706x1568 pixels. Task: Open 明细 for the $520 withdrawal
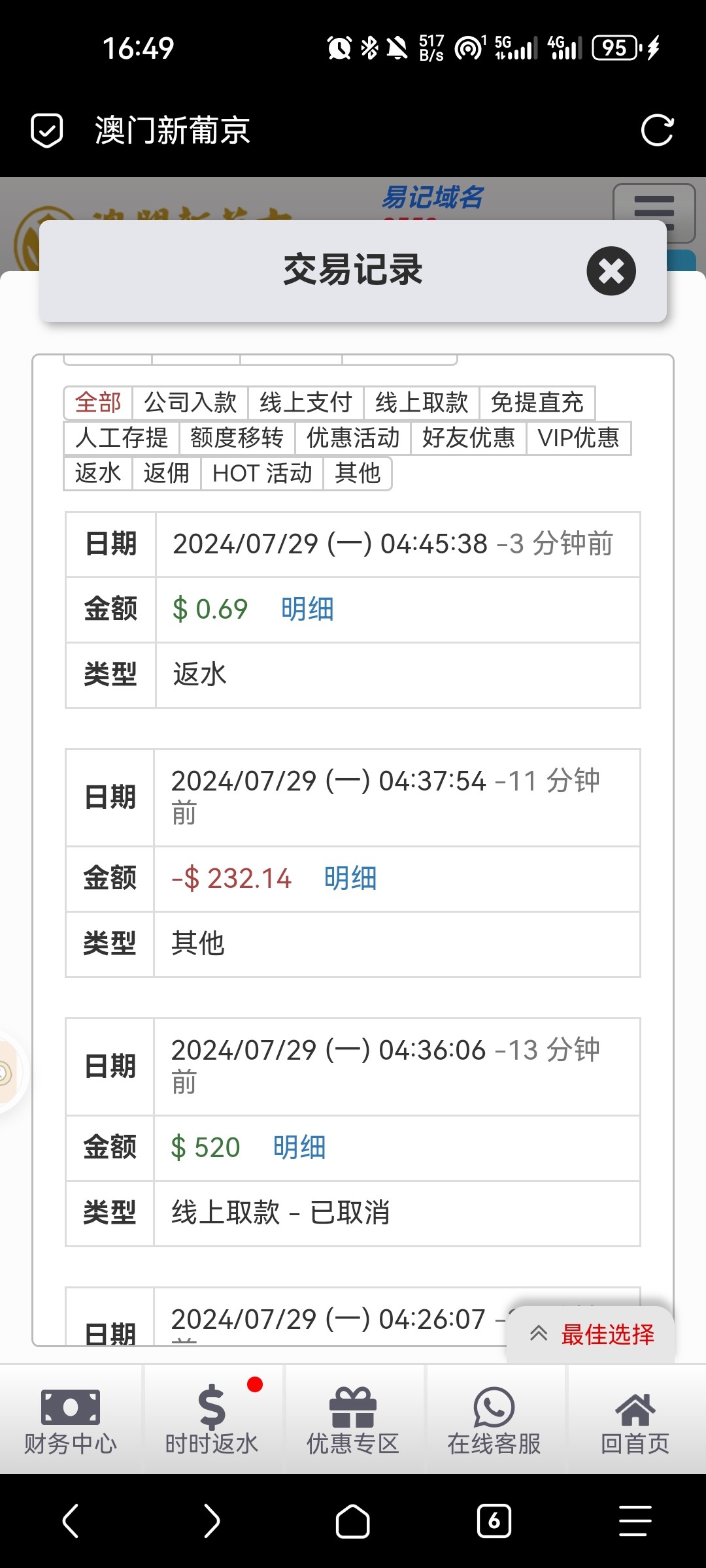(299, 1147)
